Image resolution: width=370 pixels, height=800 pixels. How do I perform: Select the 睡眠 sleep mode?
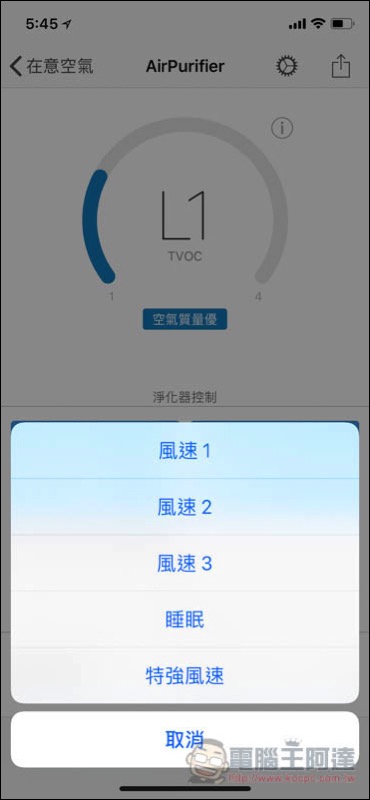185,619
